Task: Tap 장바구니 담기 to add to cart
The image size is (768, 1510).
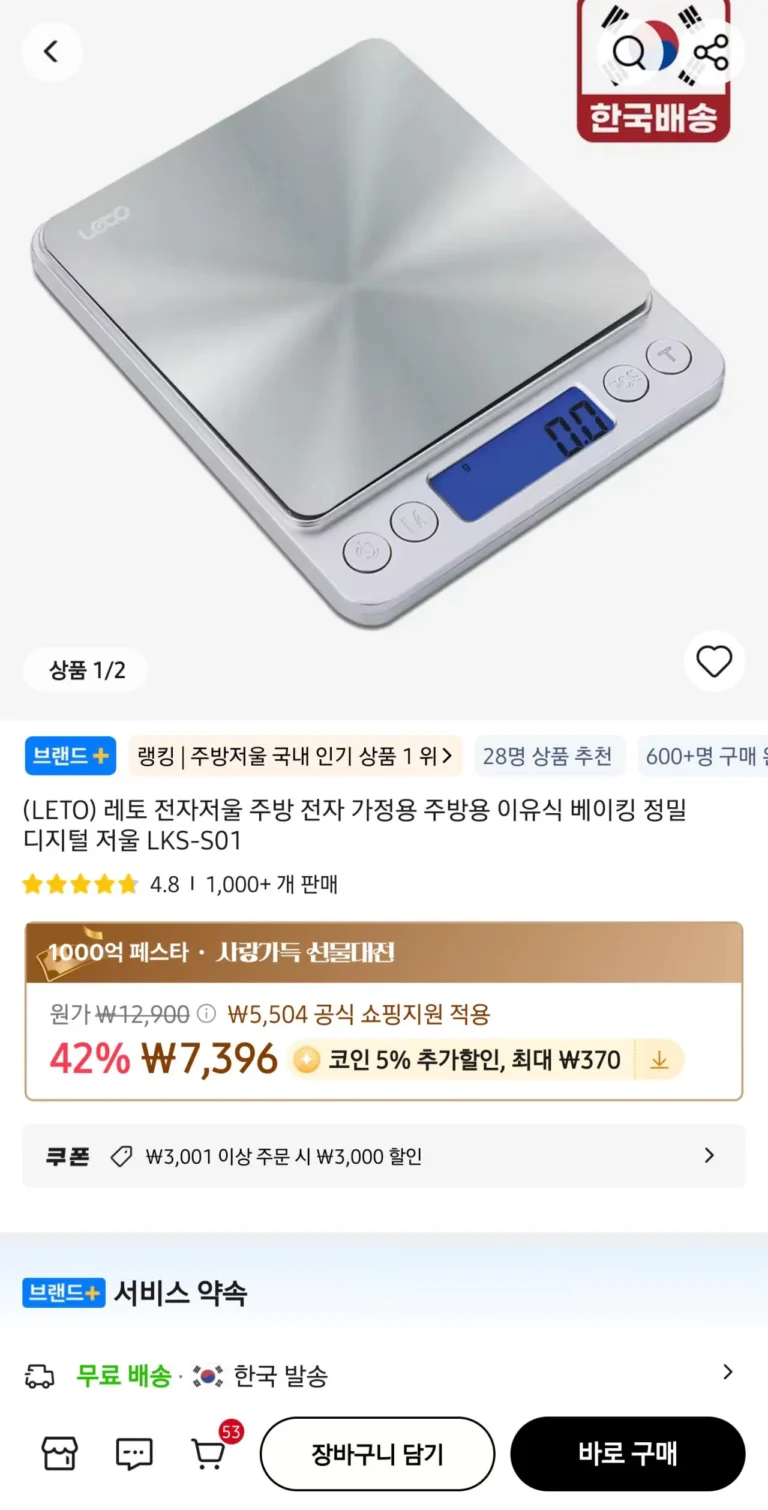Action: [377, 1454]
